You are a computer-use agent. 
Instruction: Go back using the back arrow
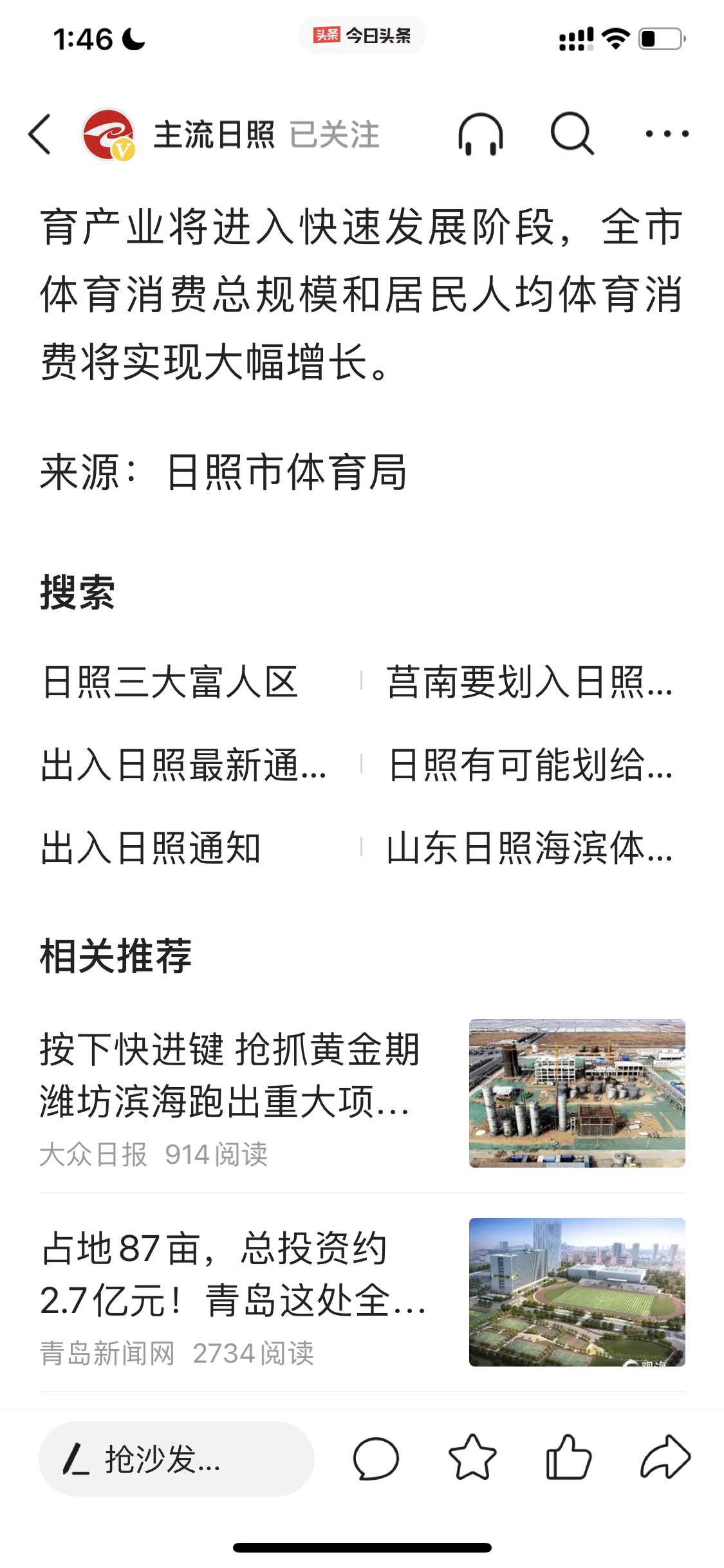click(40, 135)
